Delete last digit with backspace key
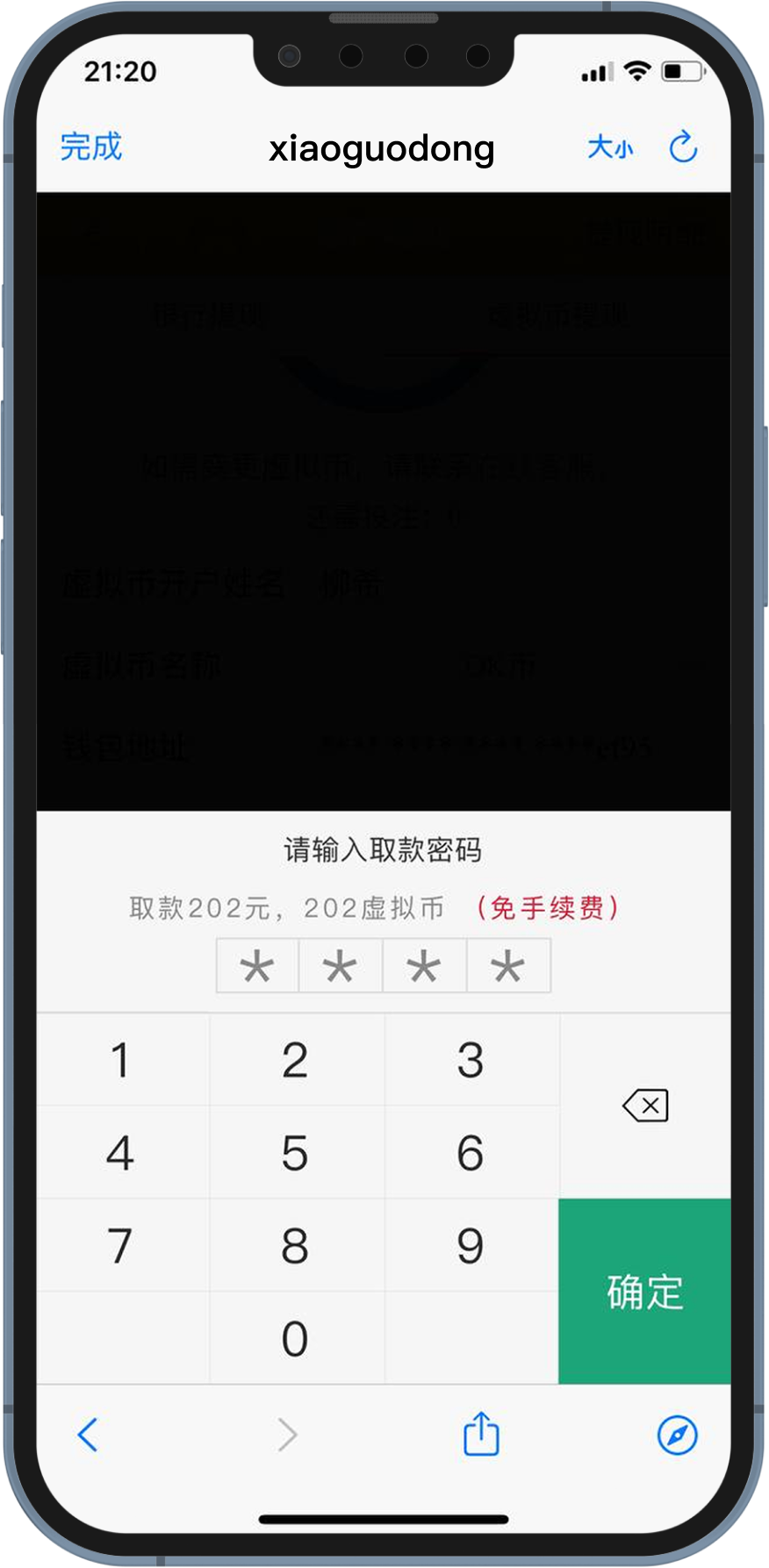 [x=645, y=1106]
